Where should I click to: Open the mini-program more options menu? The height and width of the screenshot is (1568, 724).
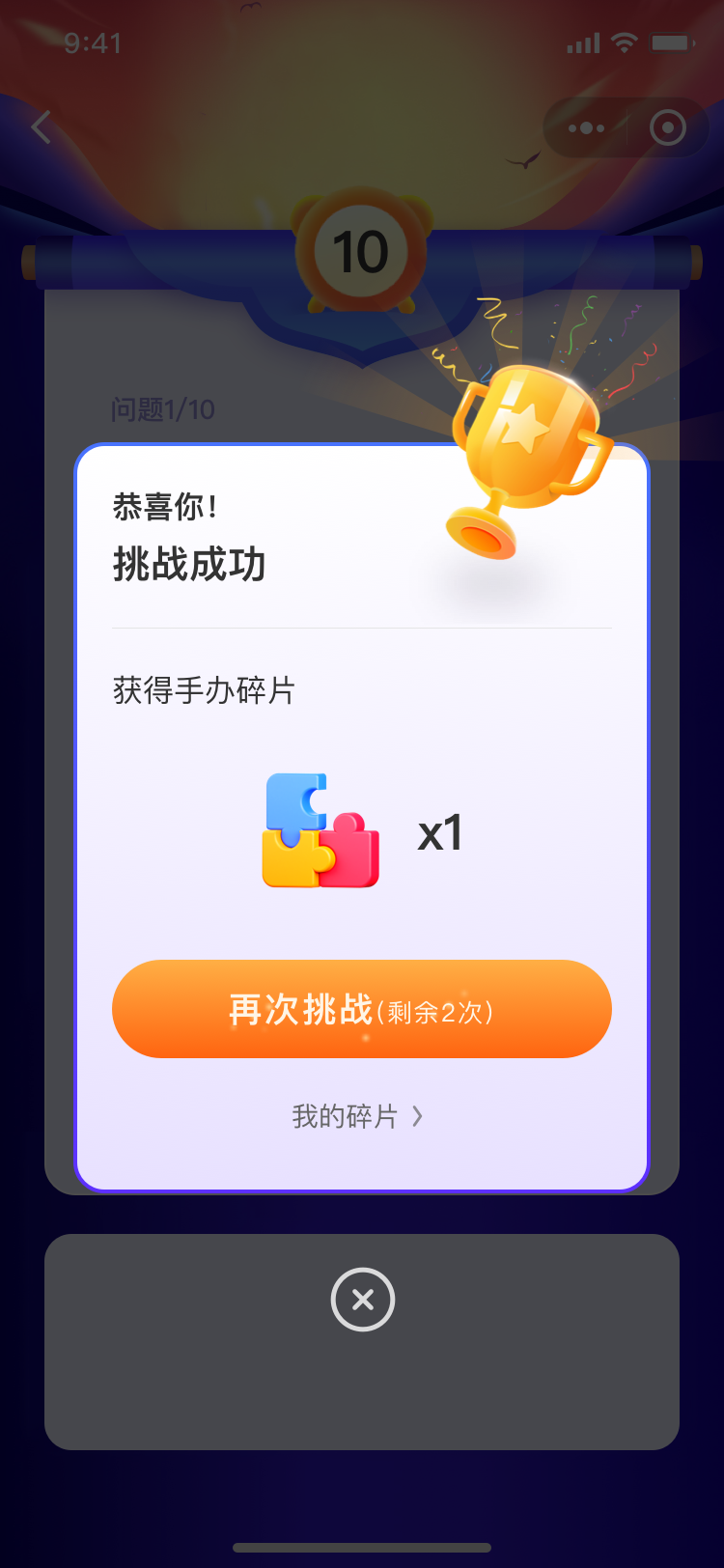coord(586,127)
